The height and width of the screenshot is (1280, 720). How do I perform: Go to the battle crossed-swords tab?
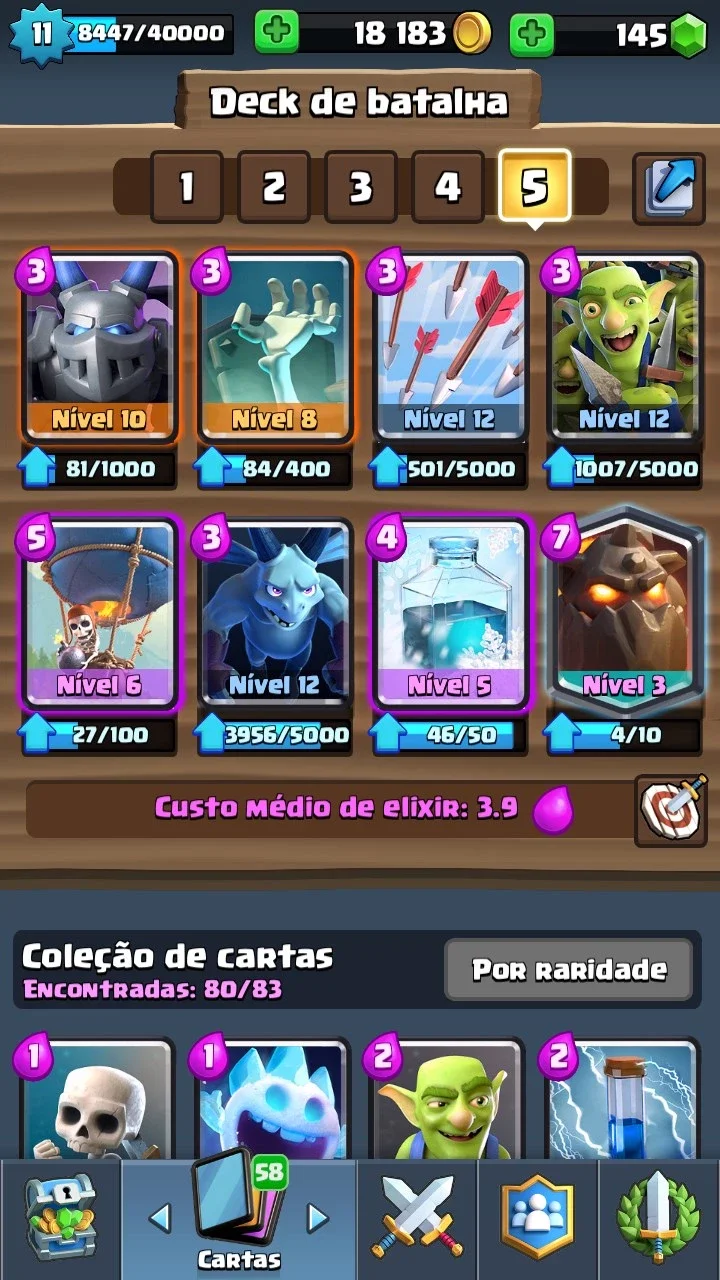pyautogui.click(x=417, y=1220)
